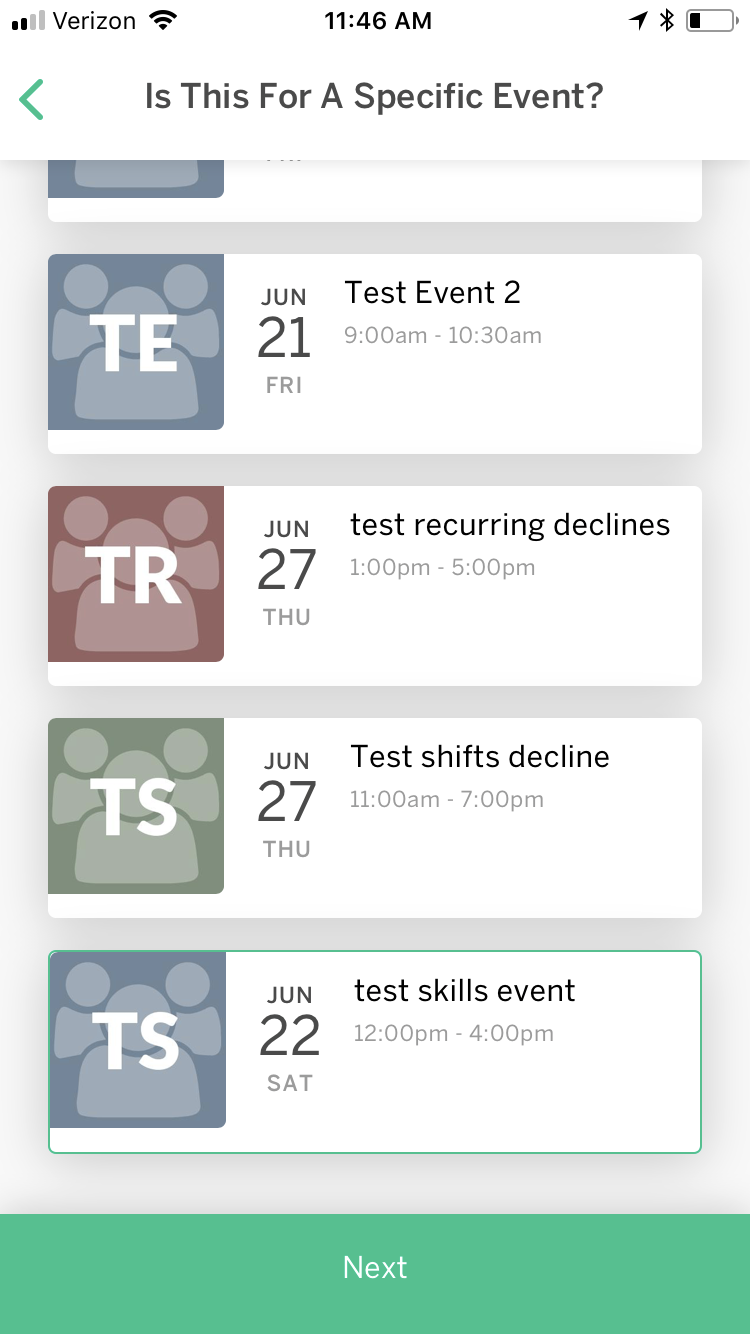The height and width of the screenshot is (1334, 750).
Task: Select the Test Event 2 card
Action: pos(375,354)
